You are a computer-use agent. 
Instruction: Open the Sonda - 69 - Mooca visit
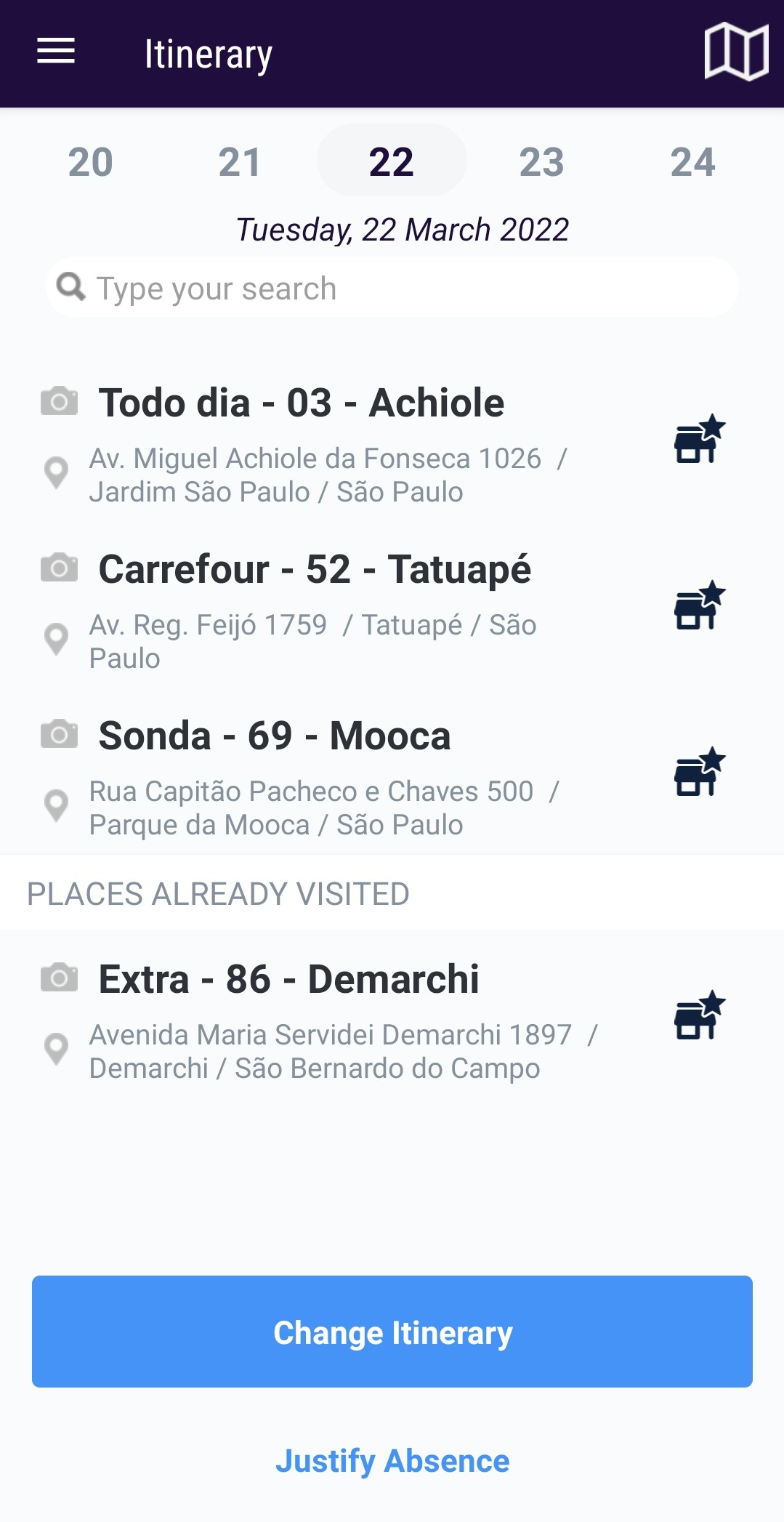pos(275,736)
